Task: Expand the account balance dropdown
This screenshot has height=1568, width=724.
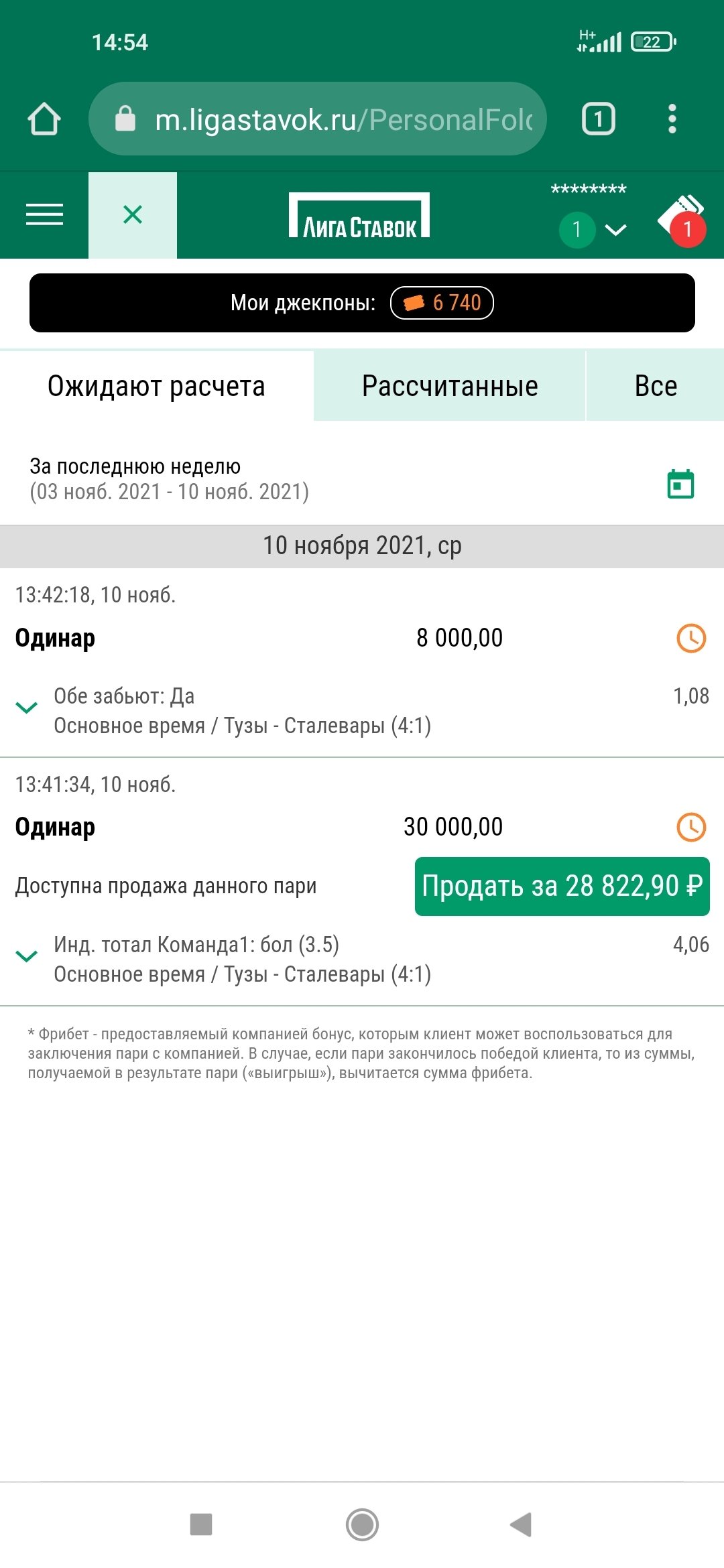Action: [x=615, y=230]
